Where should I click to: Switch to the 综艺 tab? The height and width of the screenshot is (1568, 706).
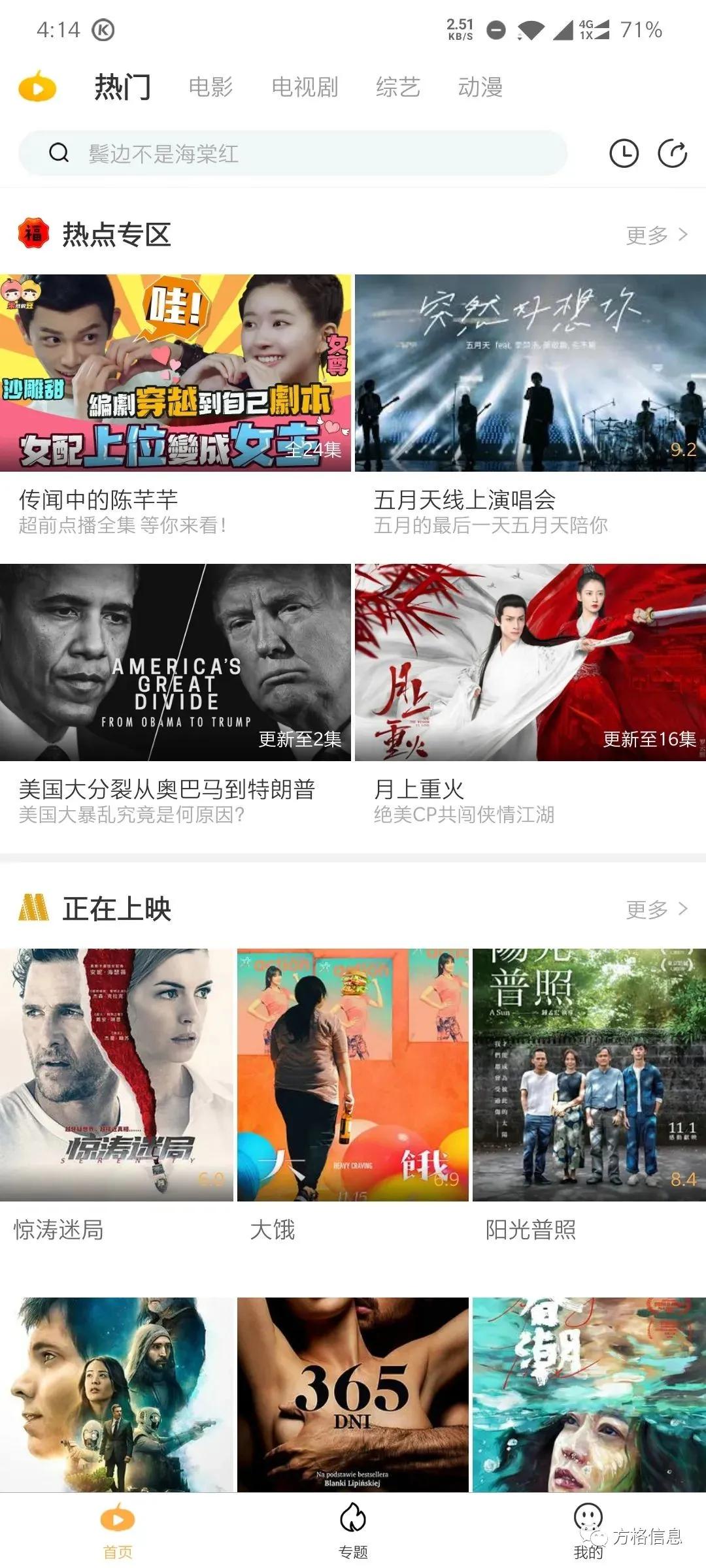(x=397, y=88)
